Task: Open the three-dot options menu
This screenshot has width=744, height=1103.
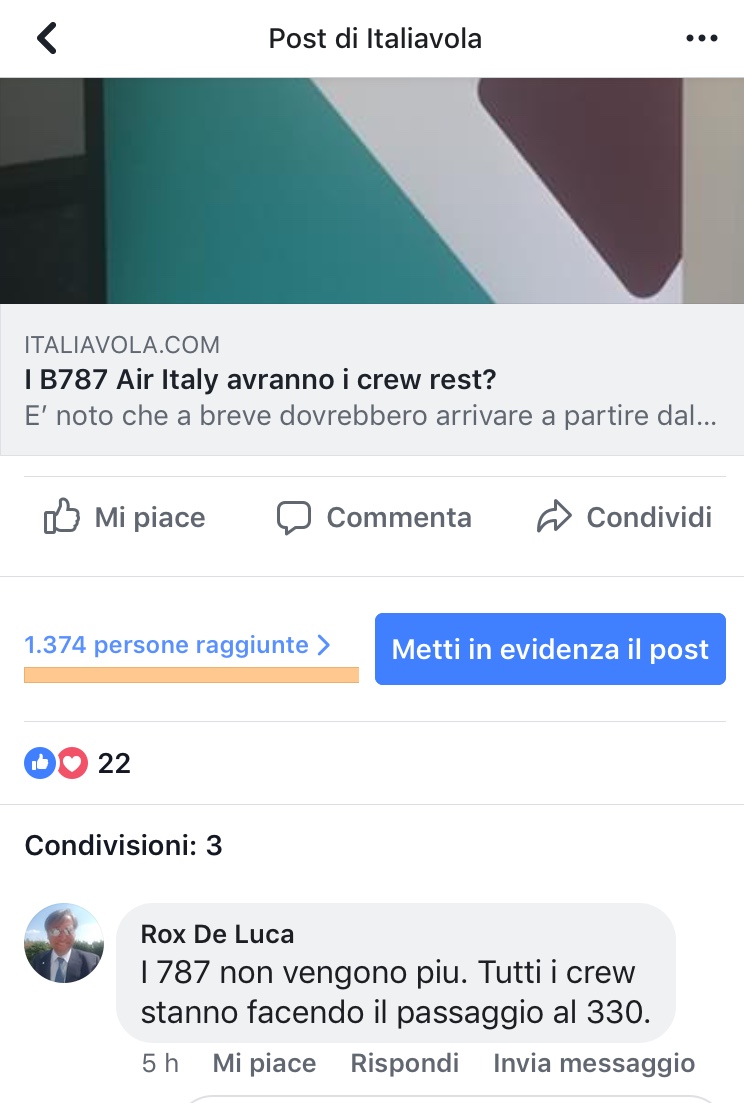Action: (x=702, y=39)
